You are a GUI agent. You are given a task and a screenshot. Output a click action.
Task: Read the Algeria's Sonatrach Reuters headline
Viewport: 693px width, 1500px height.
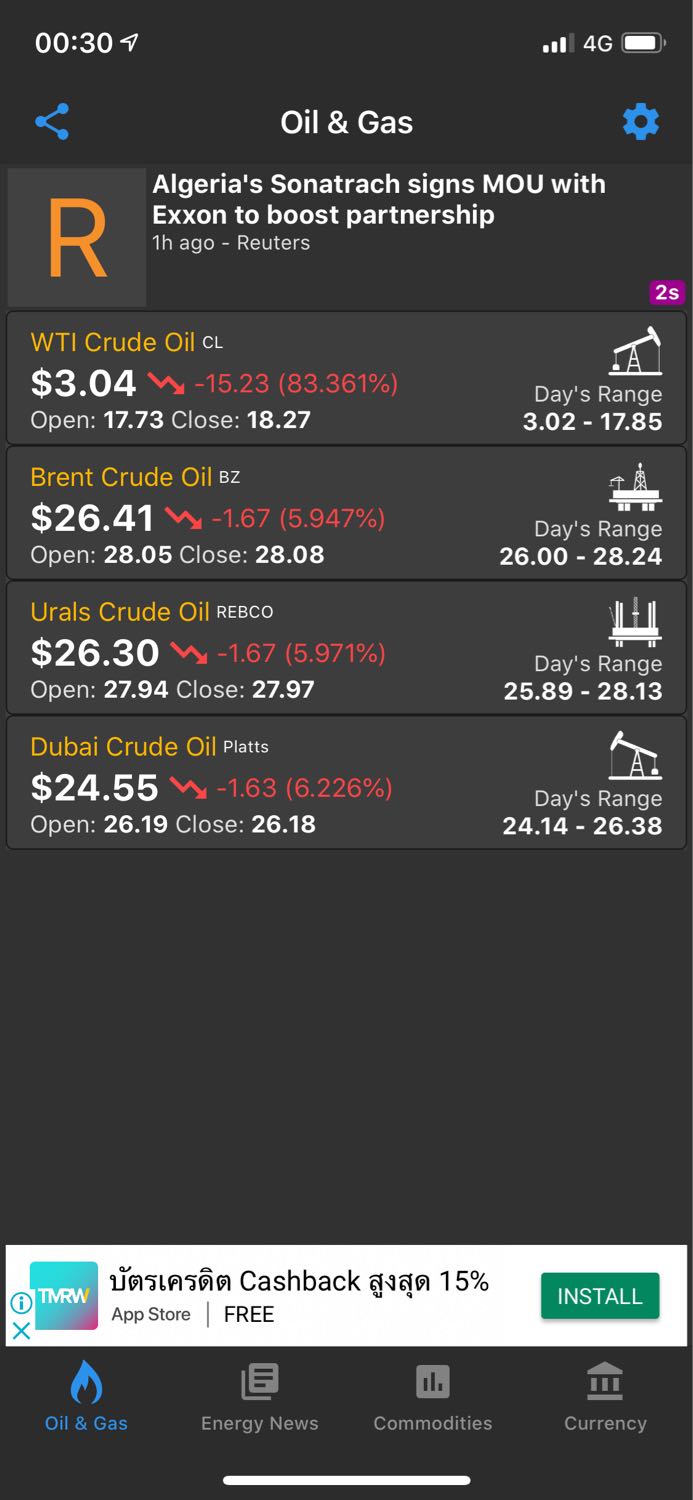tap(378, 200)
